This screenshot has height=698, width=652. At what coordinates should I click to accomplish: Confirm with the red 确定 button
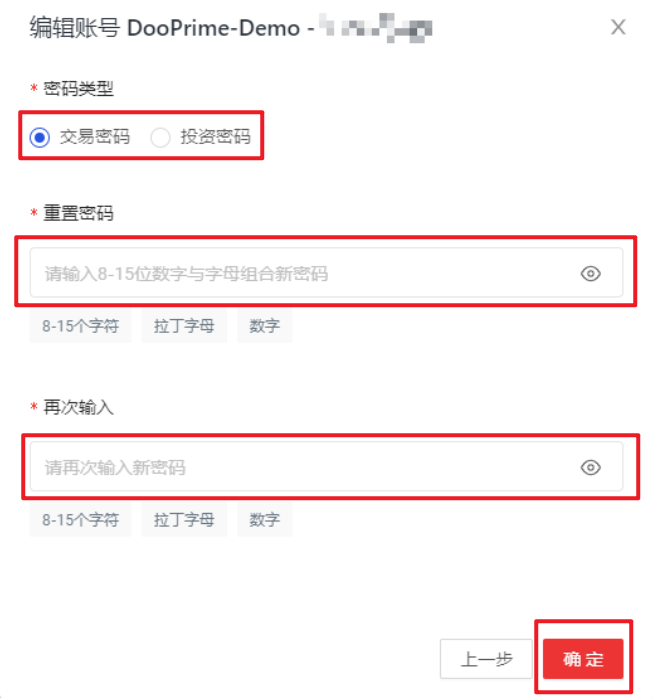[583, 659]
